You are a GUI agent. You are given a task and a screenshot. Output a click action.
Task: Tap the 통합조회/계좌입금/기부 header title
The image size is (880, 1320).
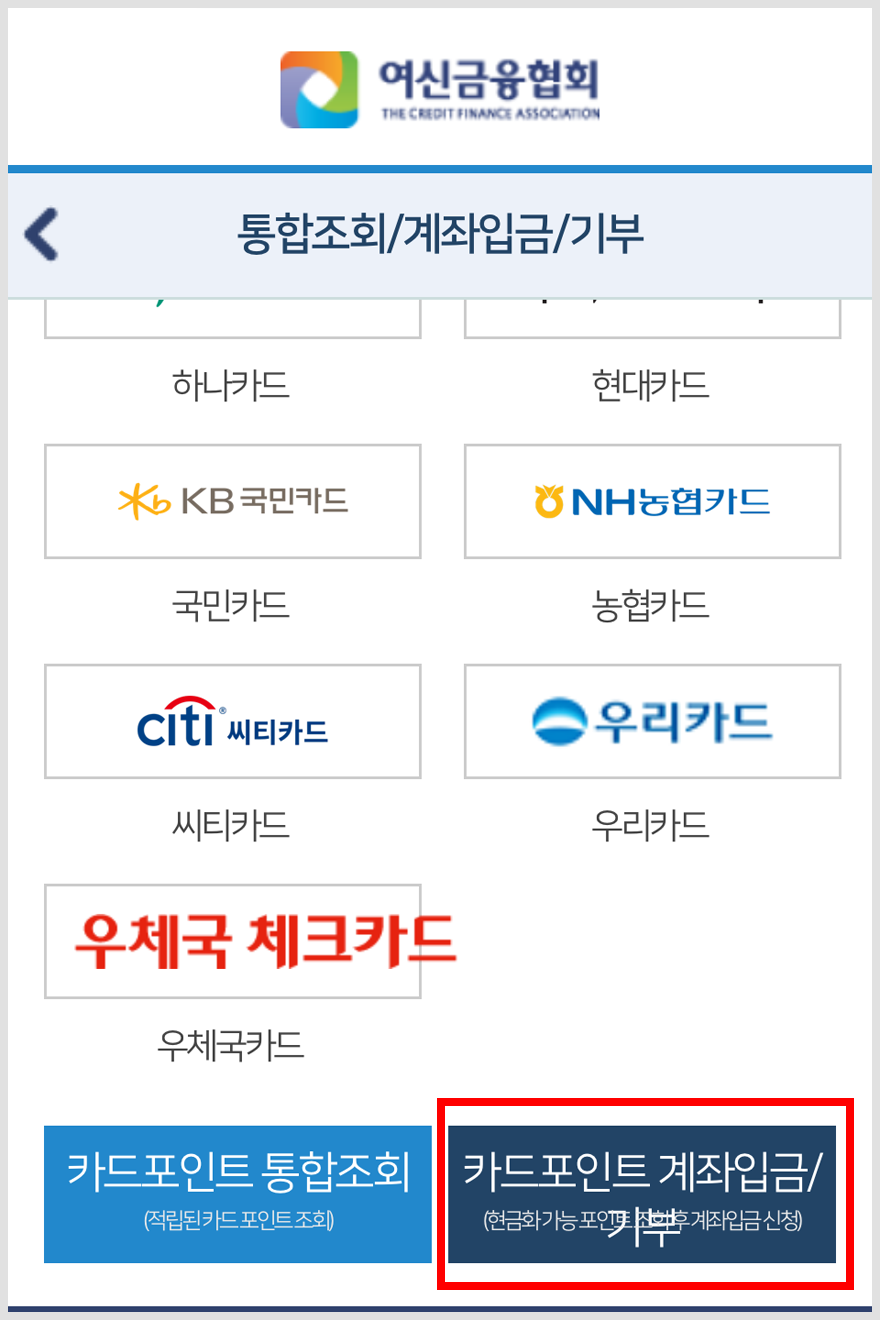tap(440, 231)
